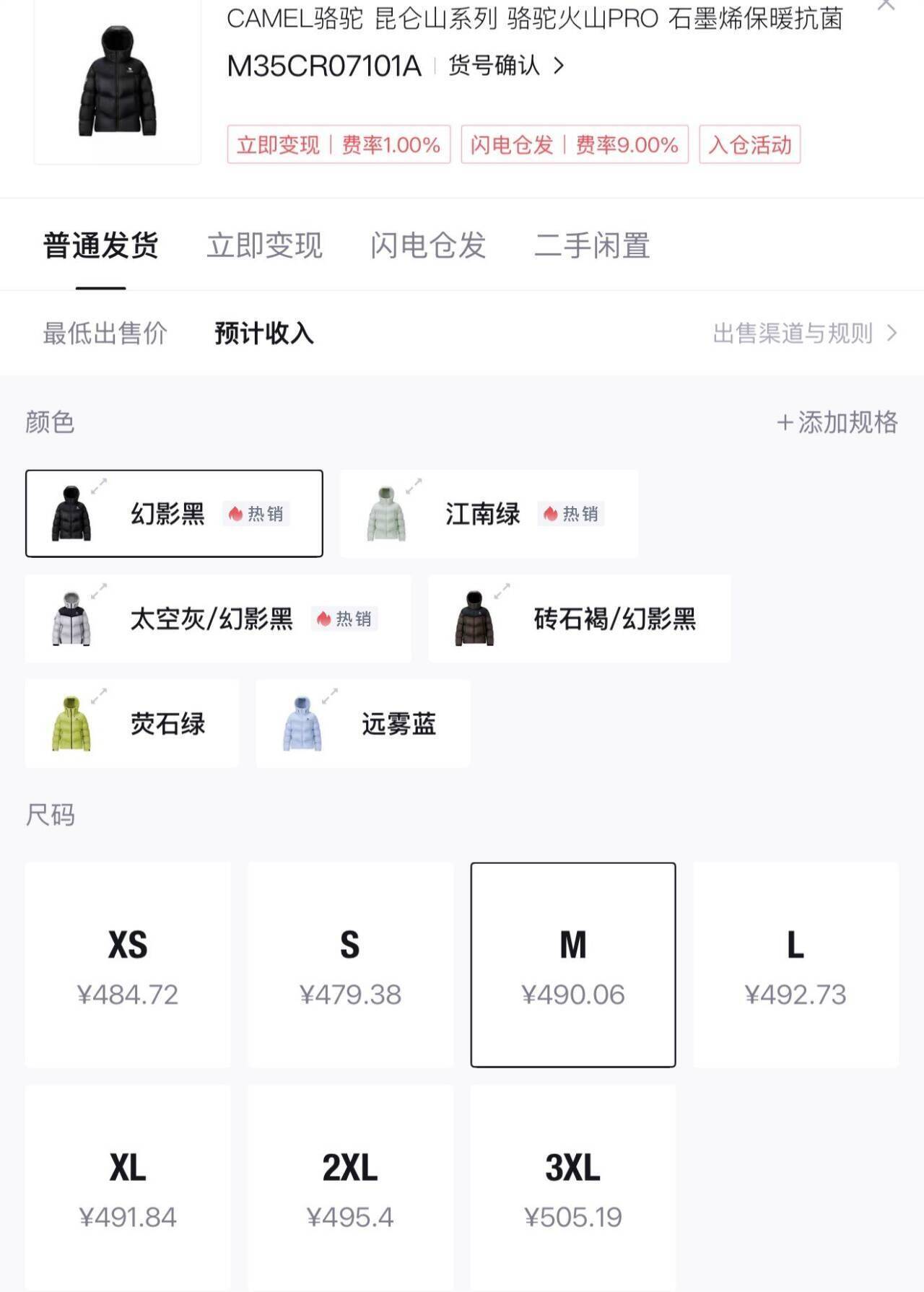Viewport: 924px width, 1292px height.
Task: Switch to the 立即变现 tab
Action: [264, 245]
